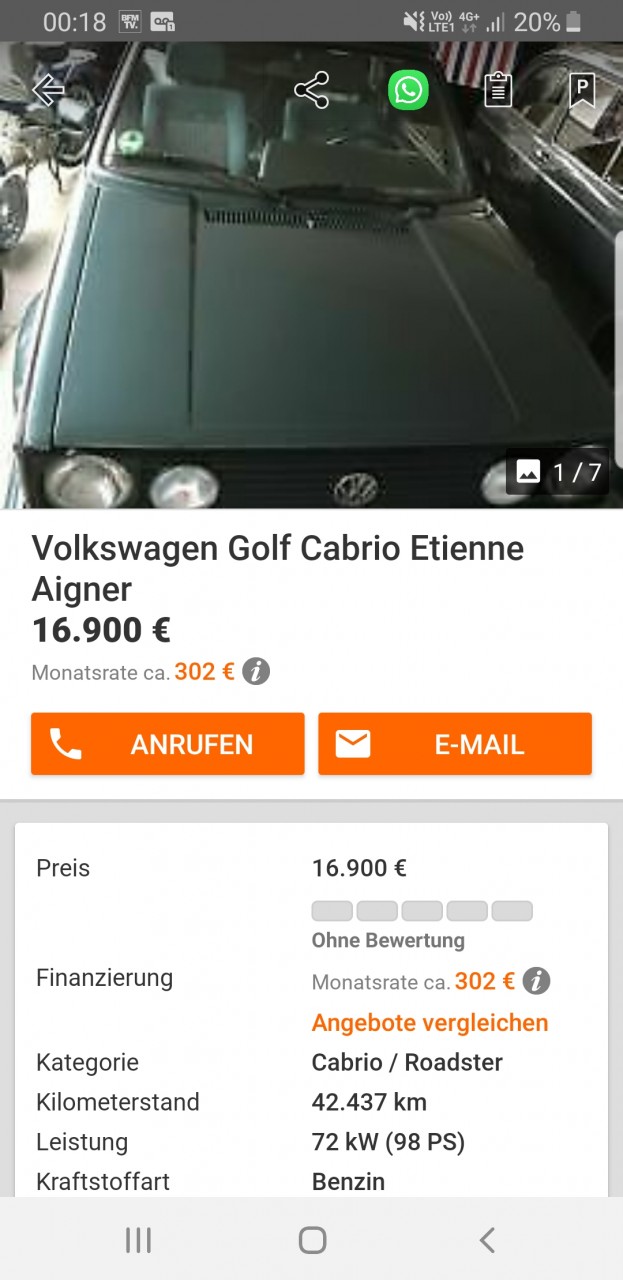
Task: Go back using the top arrow
Action: point(48,90)
